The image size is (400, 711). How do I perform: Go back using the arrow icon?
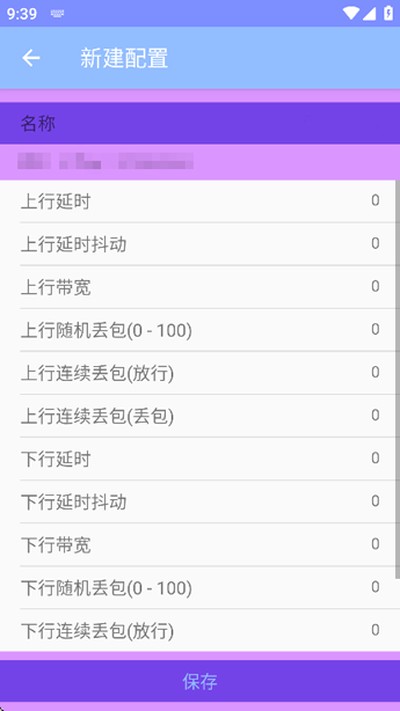(31, 58)
